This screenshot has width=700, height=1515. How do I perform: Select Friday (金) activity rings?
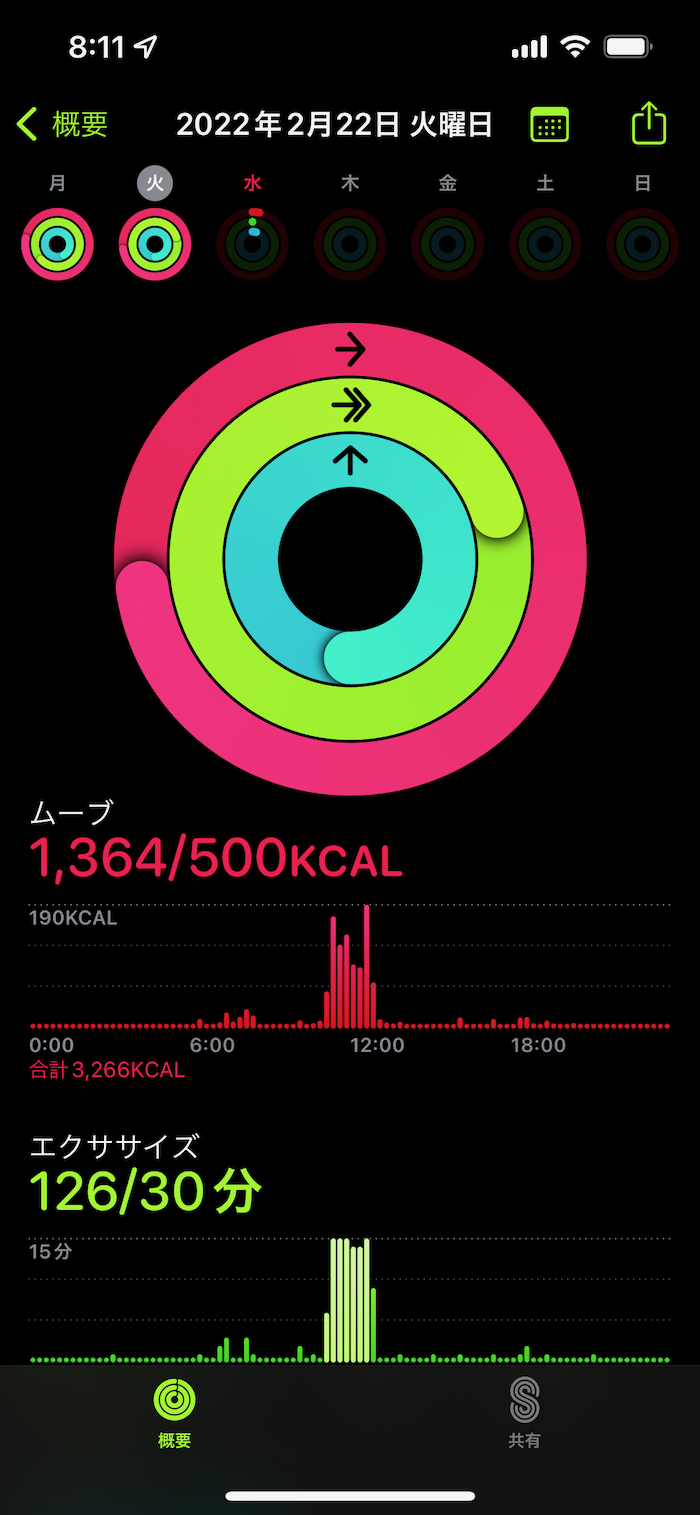(x=447, y=244)
